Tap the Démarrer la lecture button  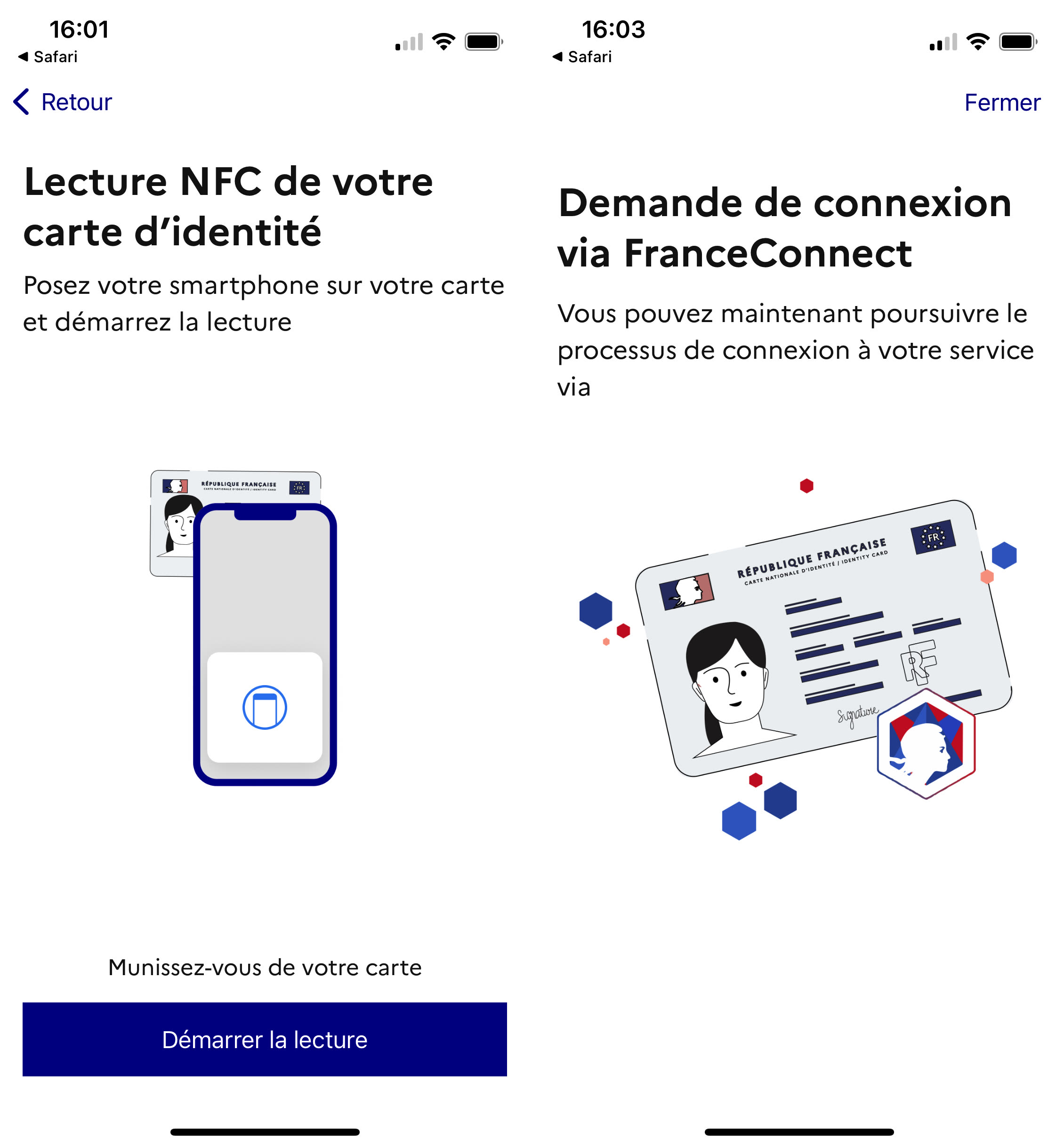click(265, 1039)
